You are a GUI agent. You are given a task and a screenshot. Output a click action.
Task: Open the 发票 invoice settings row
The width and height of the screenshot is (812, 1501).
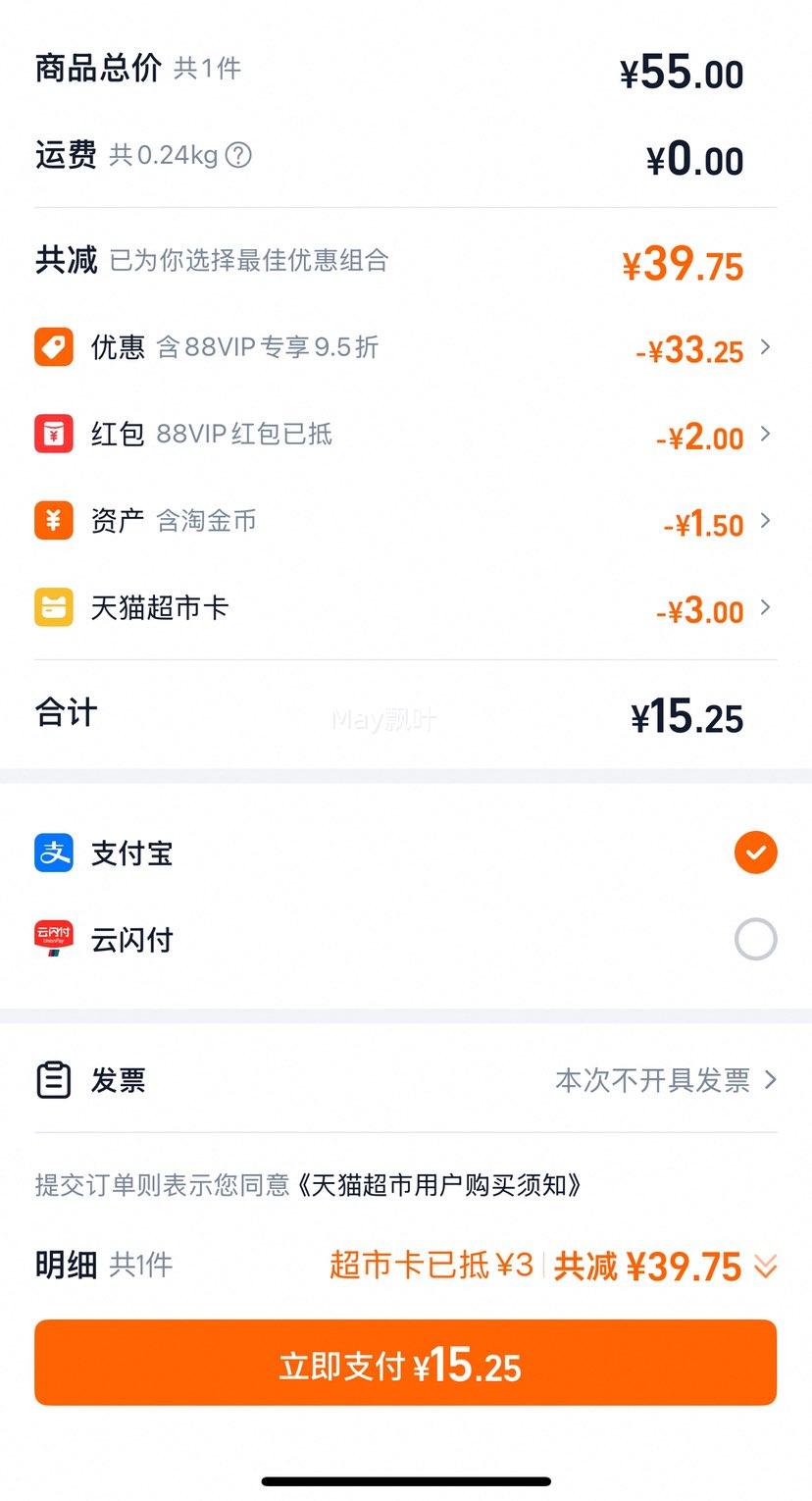pos(405,1080)
